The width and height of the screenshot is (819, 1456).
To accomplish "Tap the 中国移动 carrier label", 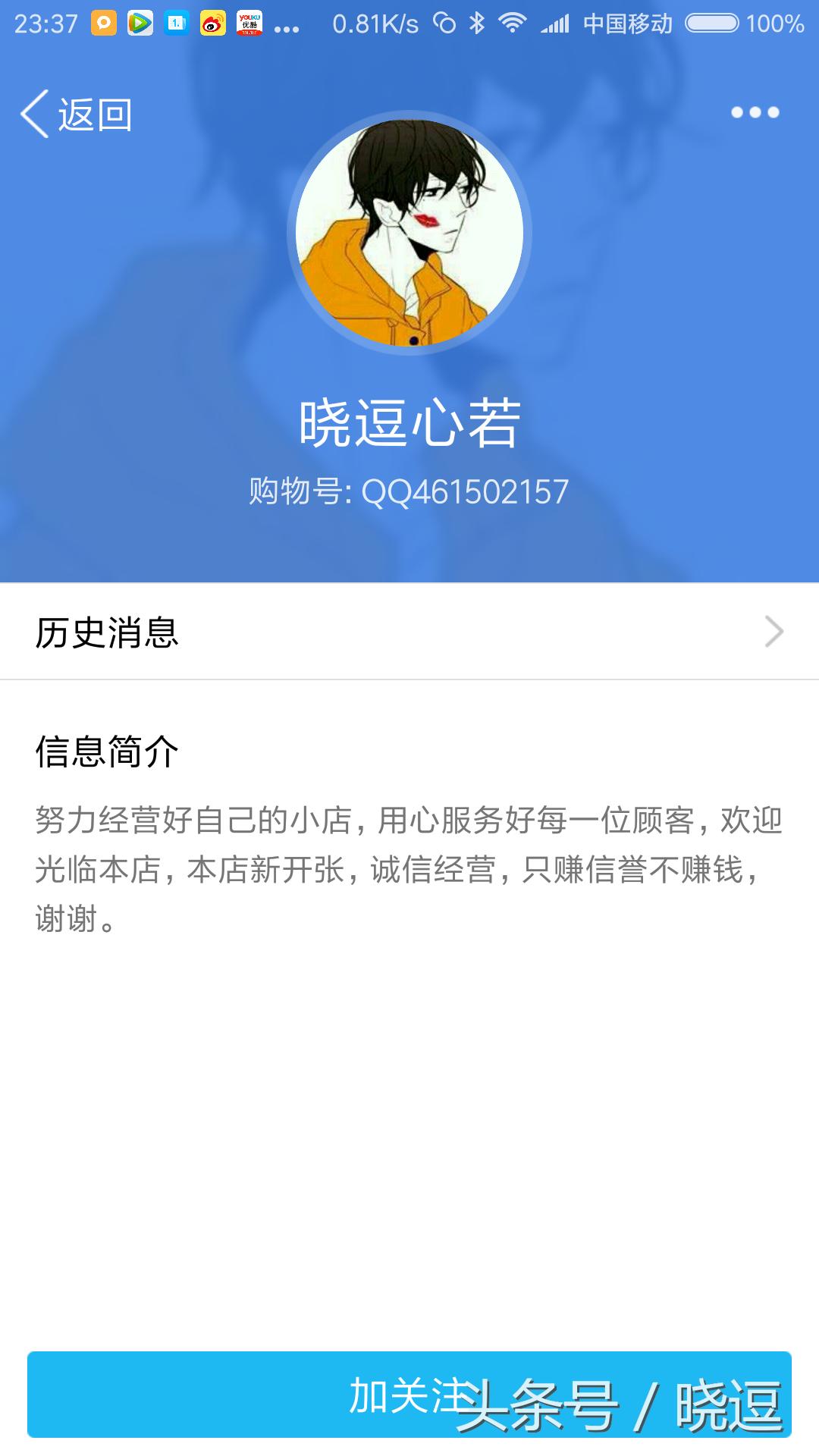I will pos(628,23).
